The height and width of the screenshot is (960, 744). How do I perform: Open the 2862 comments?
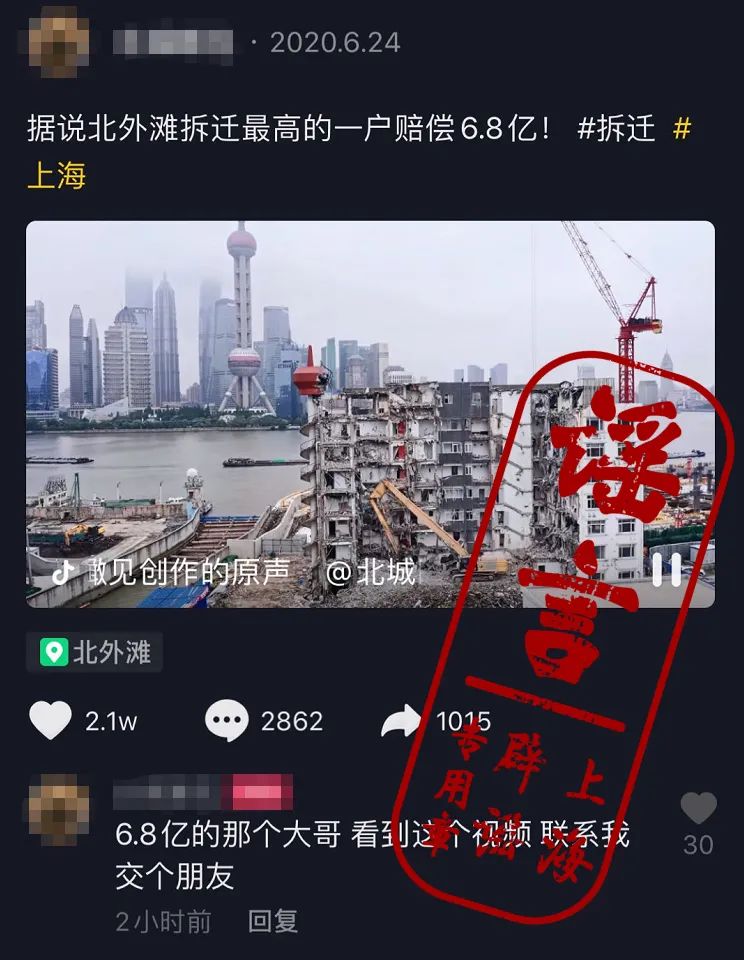pyautogui.click(x=227, y=720)
